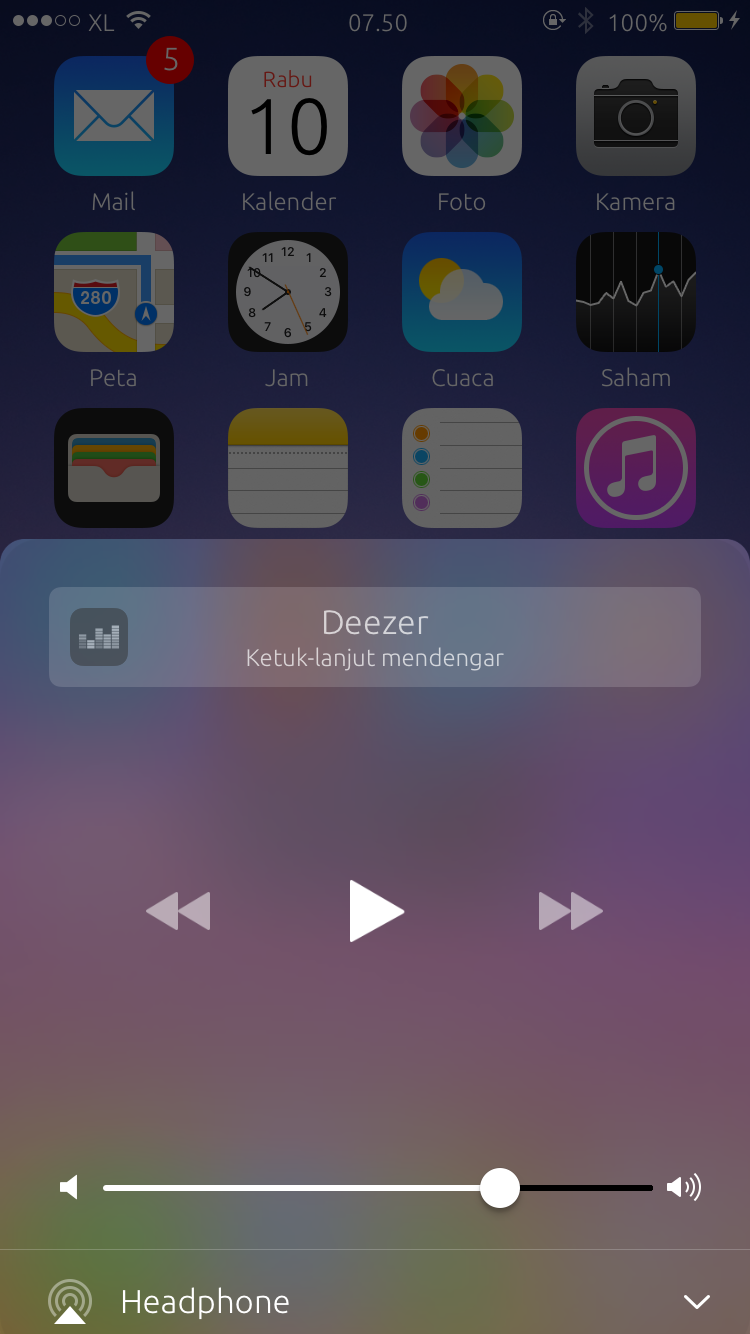Image resolution: width=750 pixels, height=1334 pixels.
Task: Open AirPlay output for Headphone
Action: tap(70, 1301)
